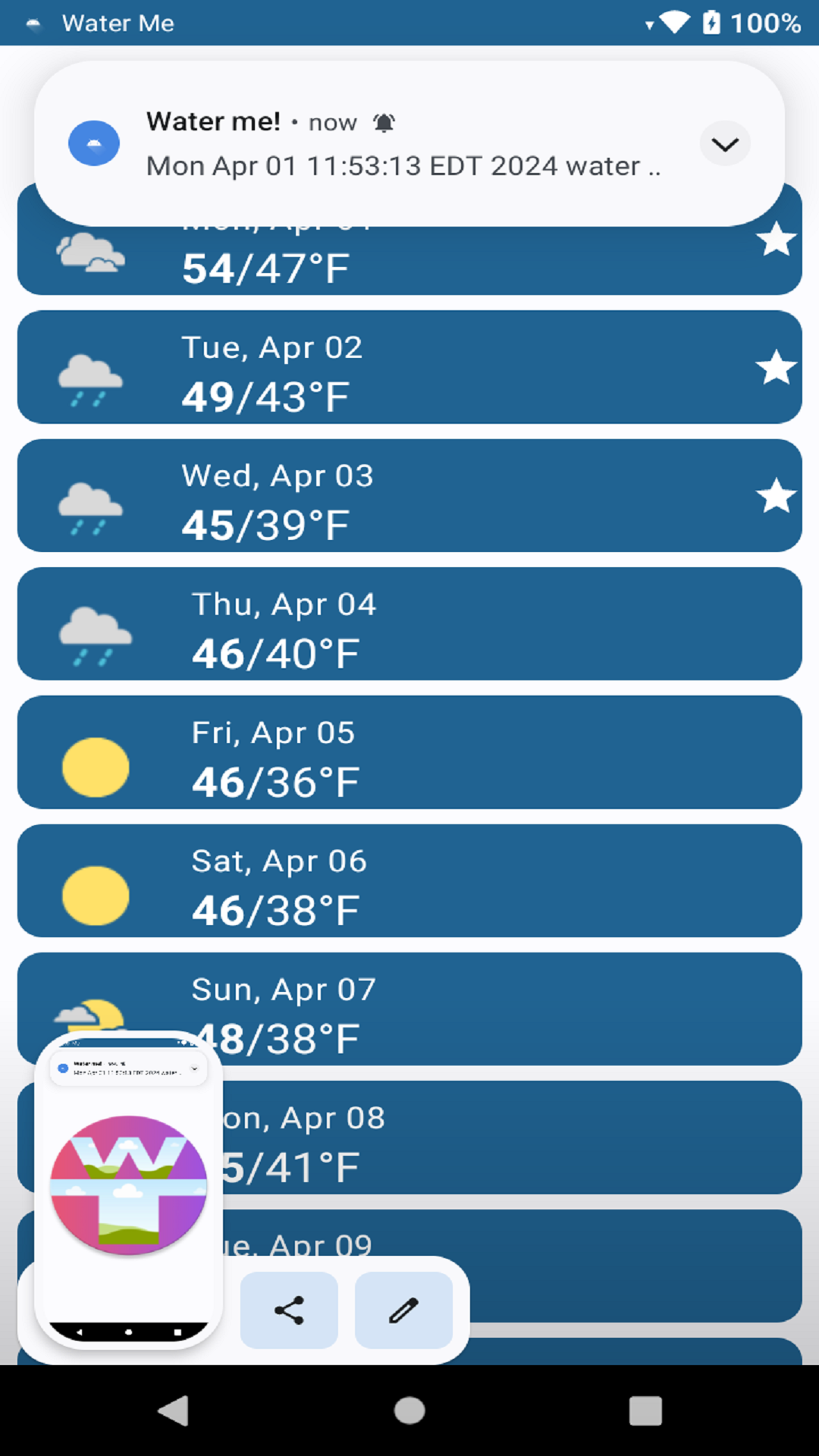This screenshot has height=1456, width=819.
Task: Go back using the system back button
Action: 174,1410
